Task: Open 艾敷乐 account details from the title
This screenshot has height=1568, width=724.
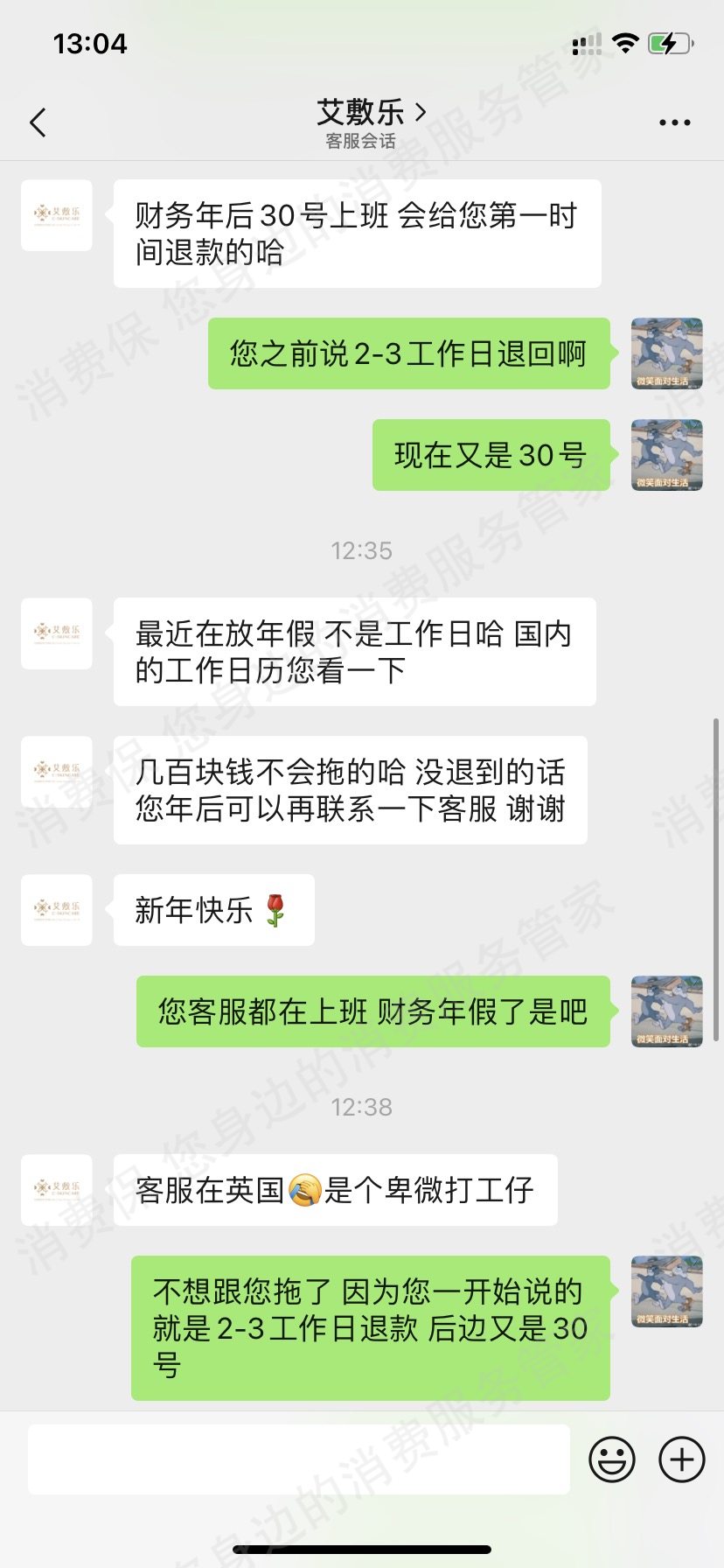Action: click(371, 113)
